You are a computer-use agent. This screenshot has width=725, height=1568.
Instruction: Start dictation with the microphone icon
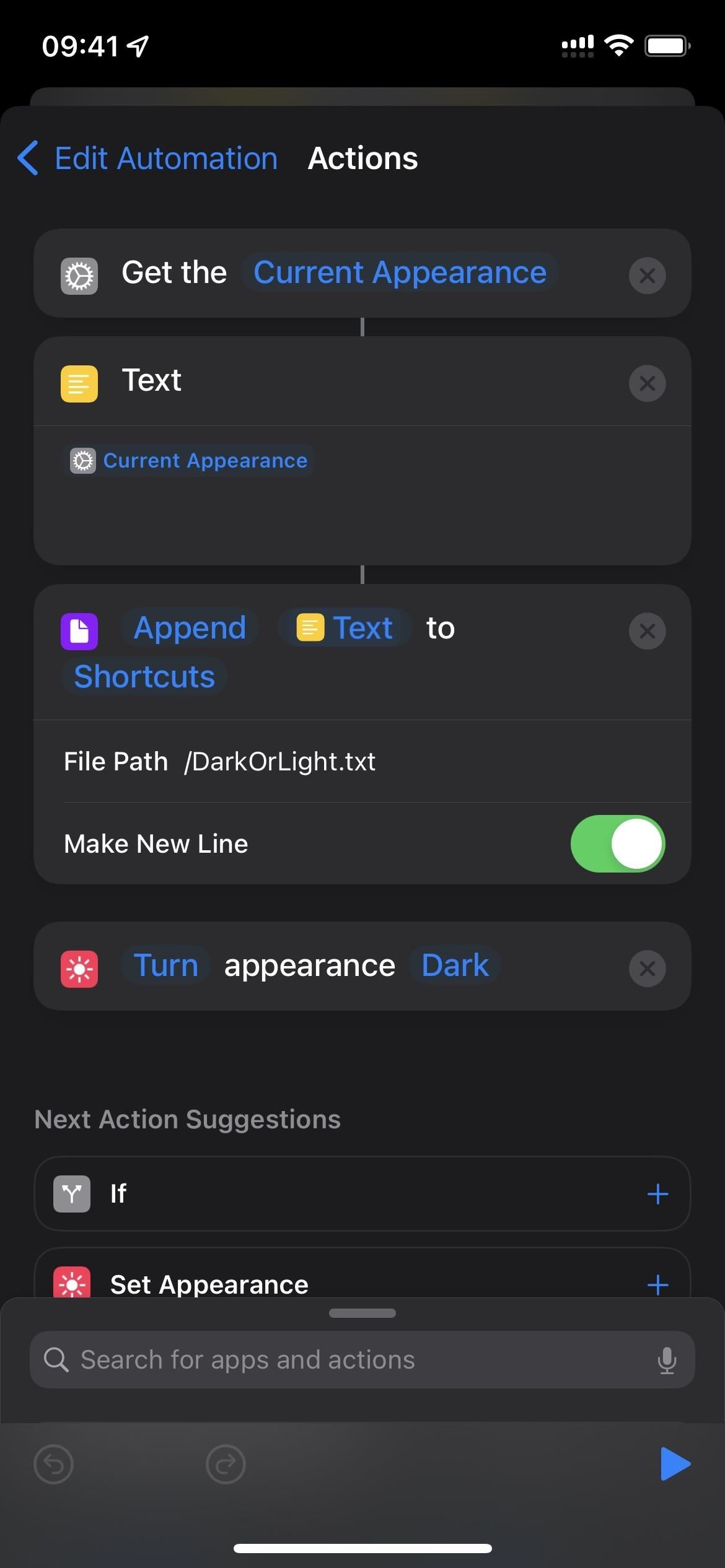click(x=667, y=1360)
